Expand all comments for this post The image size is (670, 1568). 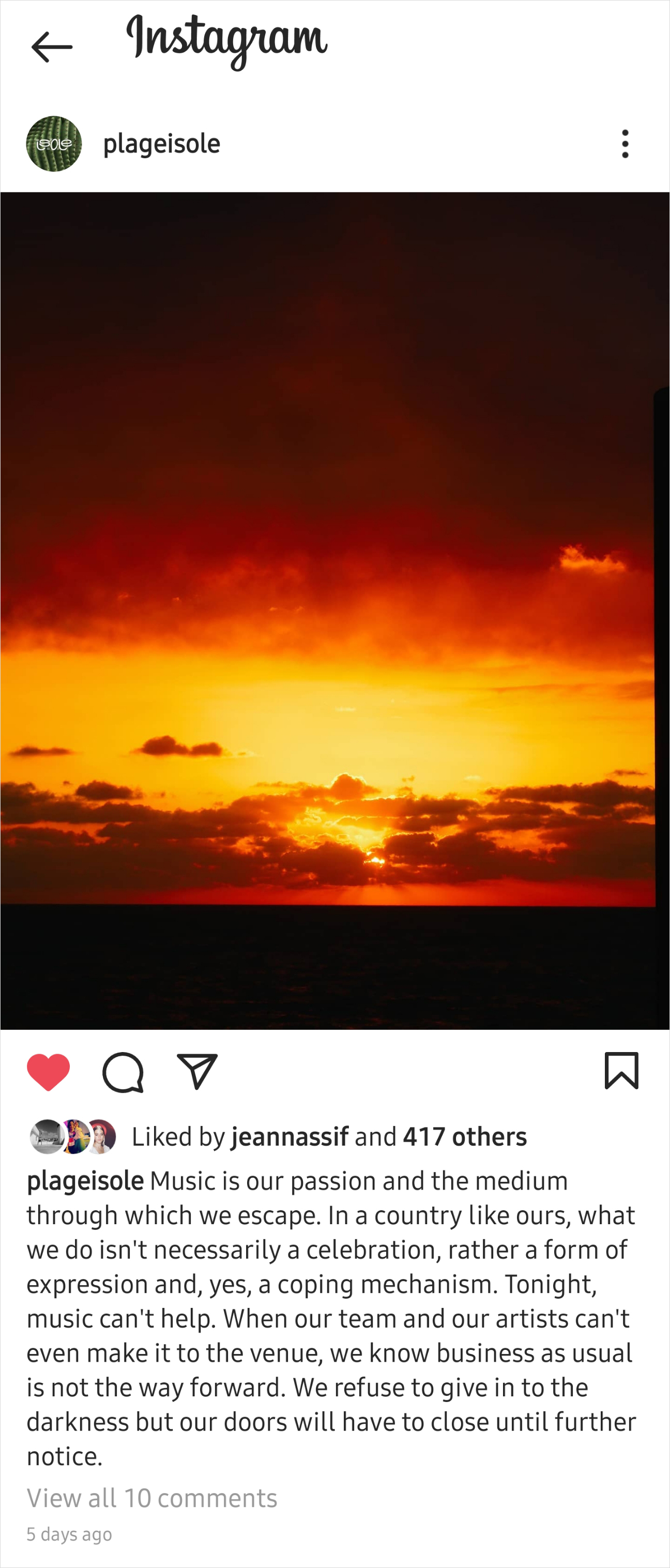tap(152, 1497)
